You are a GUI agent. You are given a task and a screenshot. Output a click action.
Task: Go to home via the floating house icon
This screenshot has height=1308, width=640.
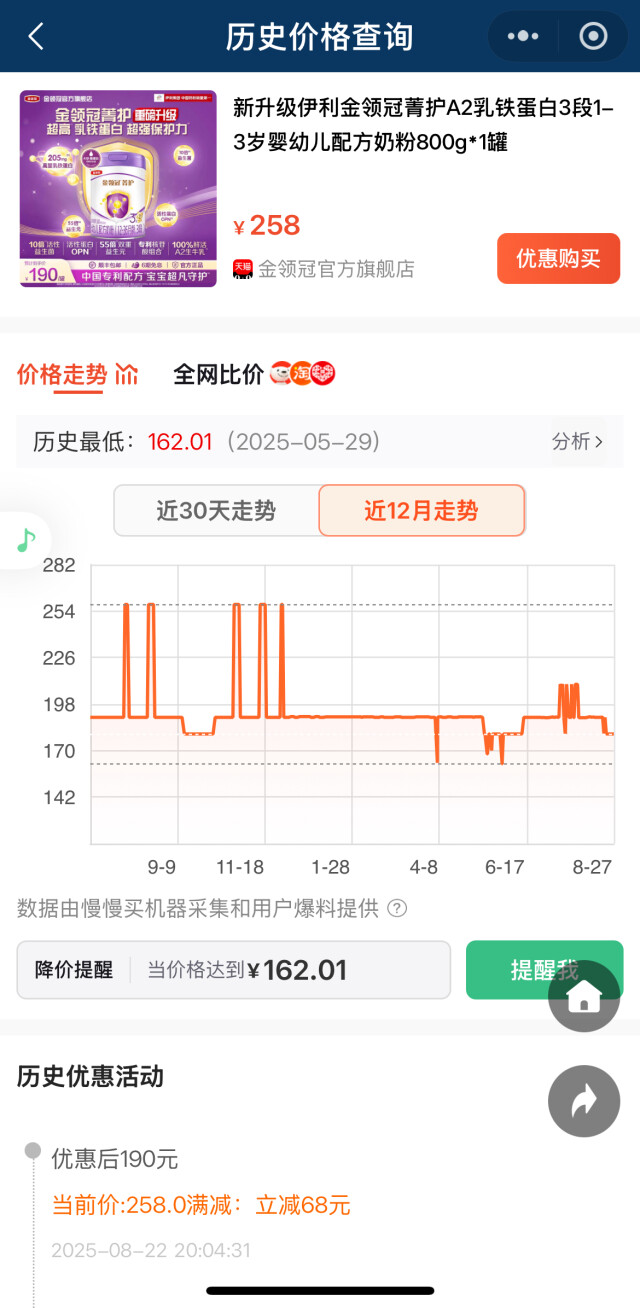coord(584,996)
